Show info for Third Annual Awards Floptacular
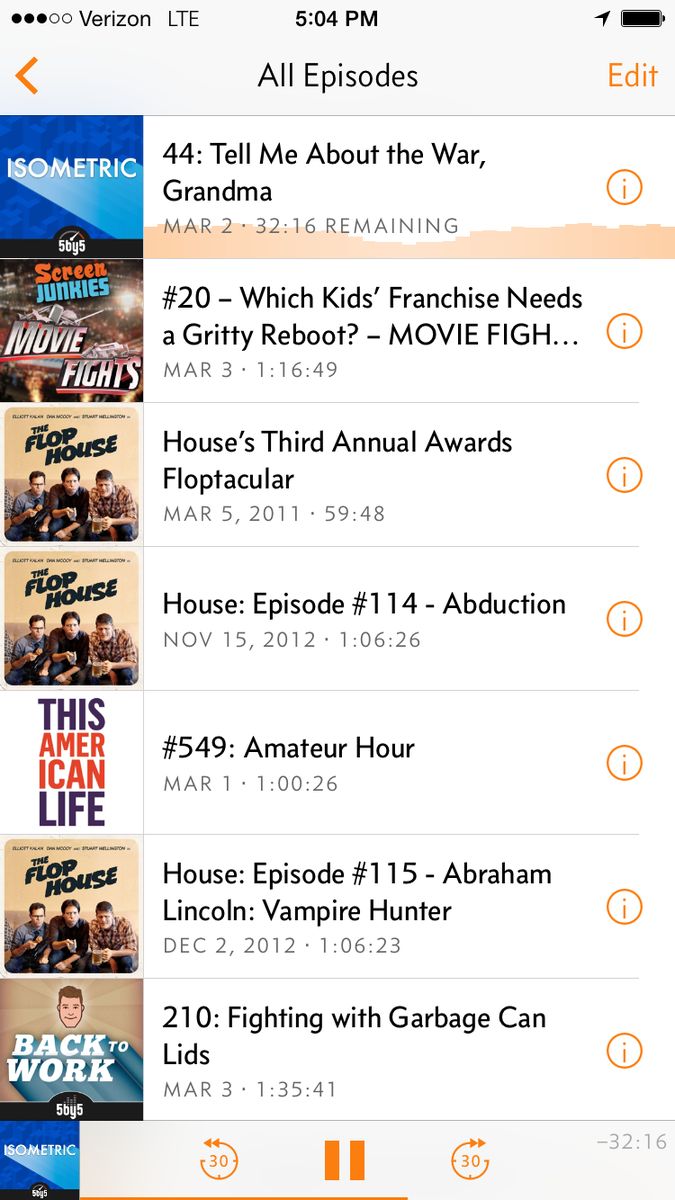This screenshot has width=675, height=1200. [624, 475]
